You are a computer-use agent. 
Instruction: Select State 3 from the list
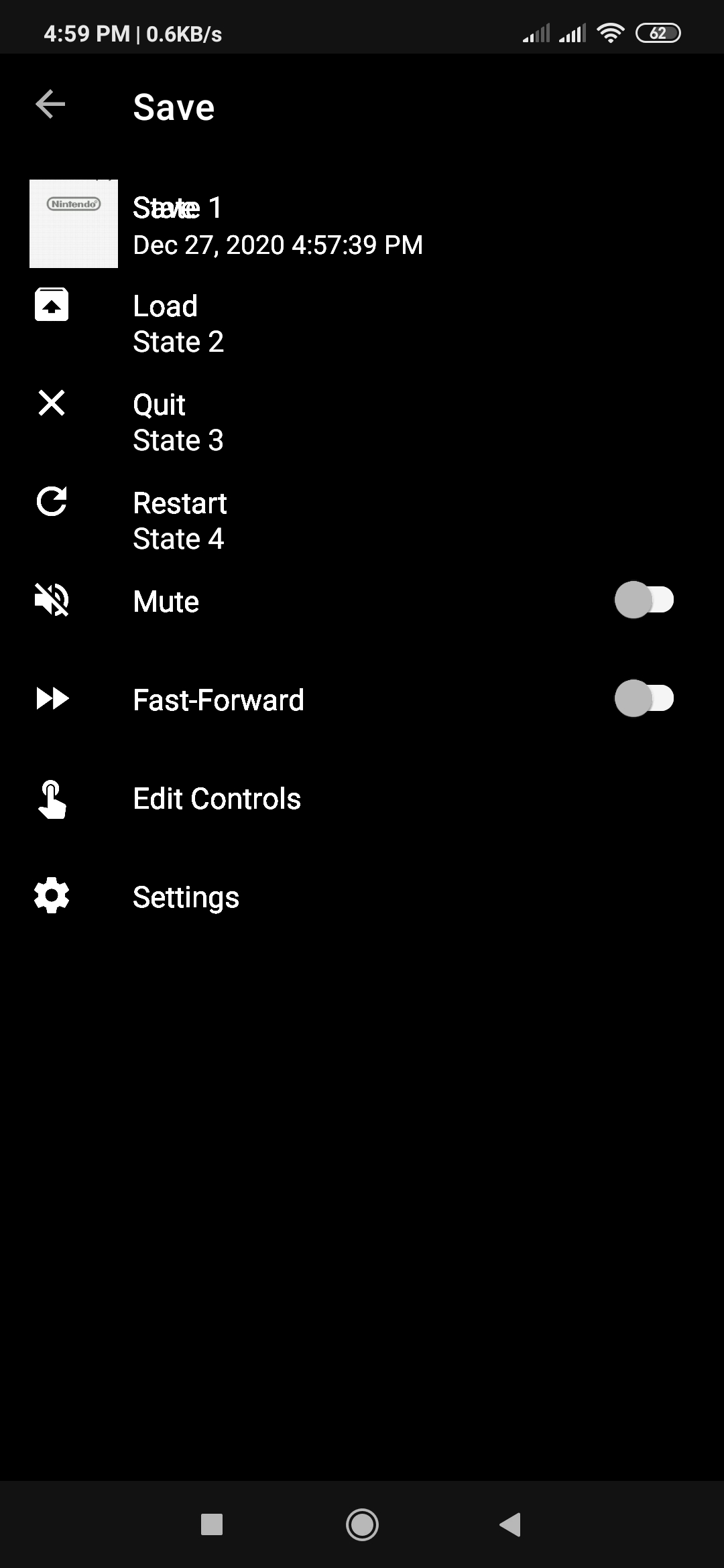click(x=178, y=440)
